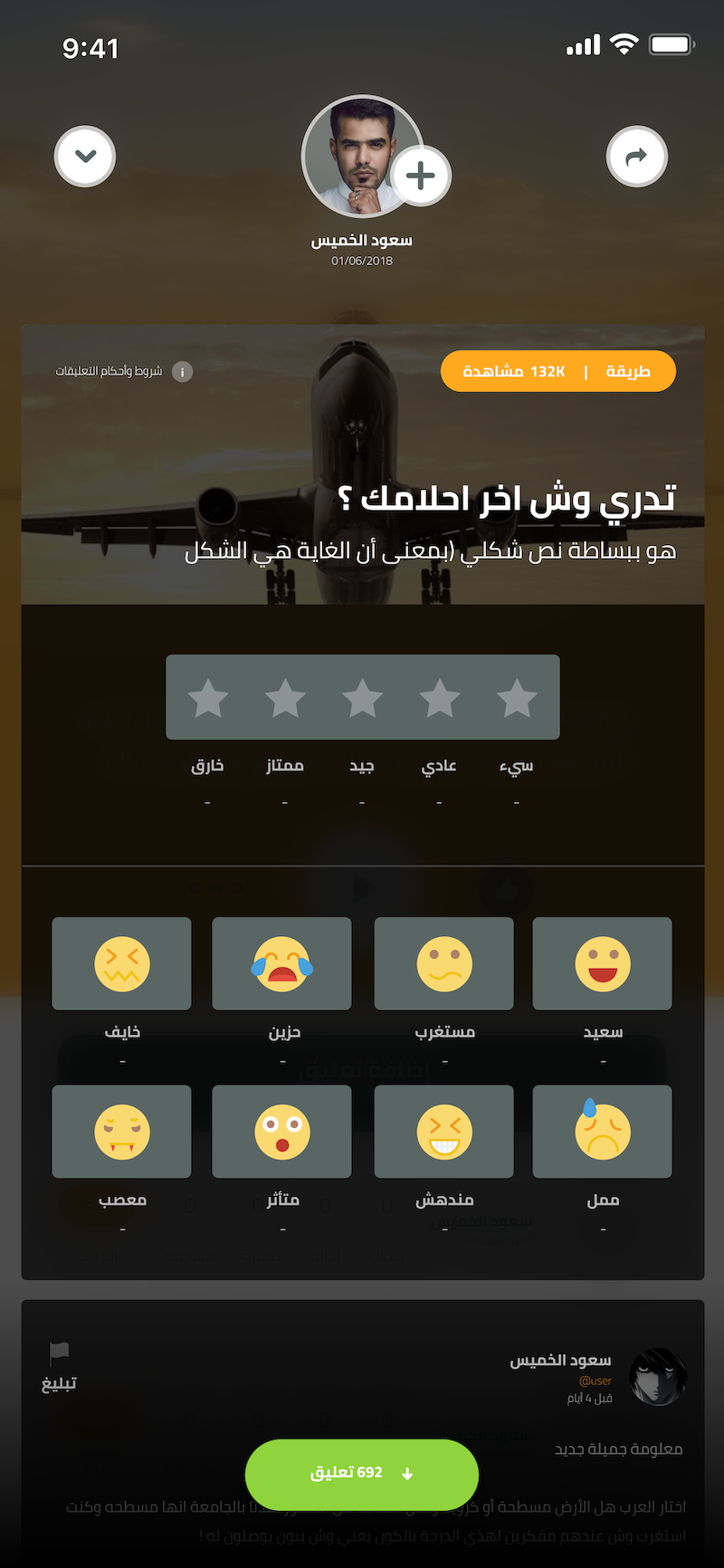Select the خارق star rating
The image size is (724, 1568).
click(208, 698)
